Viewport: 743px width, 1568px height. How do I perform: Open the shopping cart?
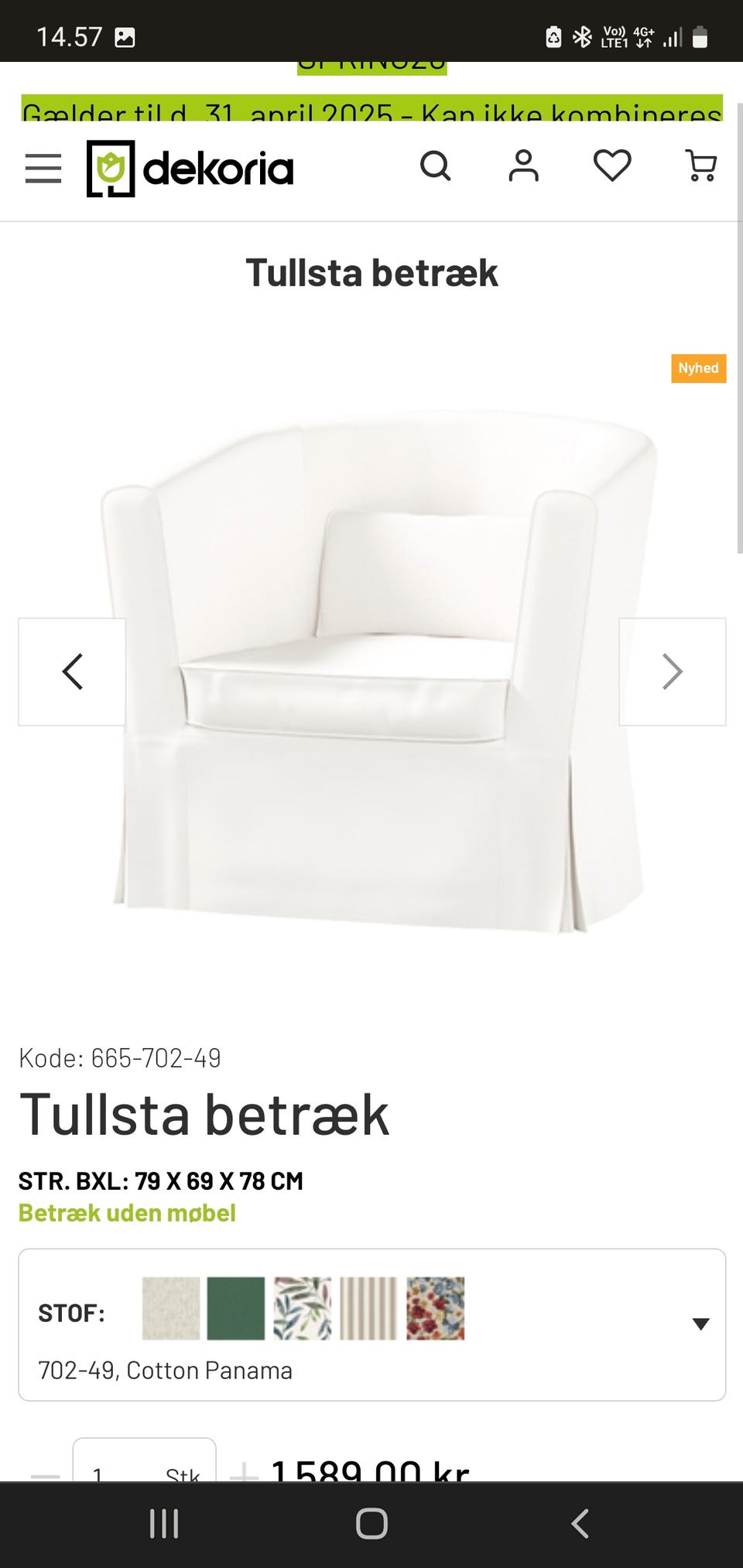pos(701,166)
